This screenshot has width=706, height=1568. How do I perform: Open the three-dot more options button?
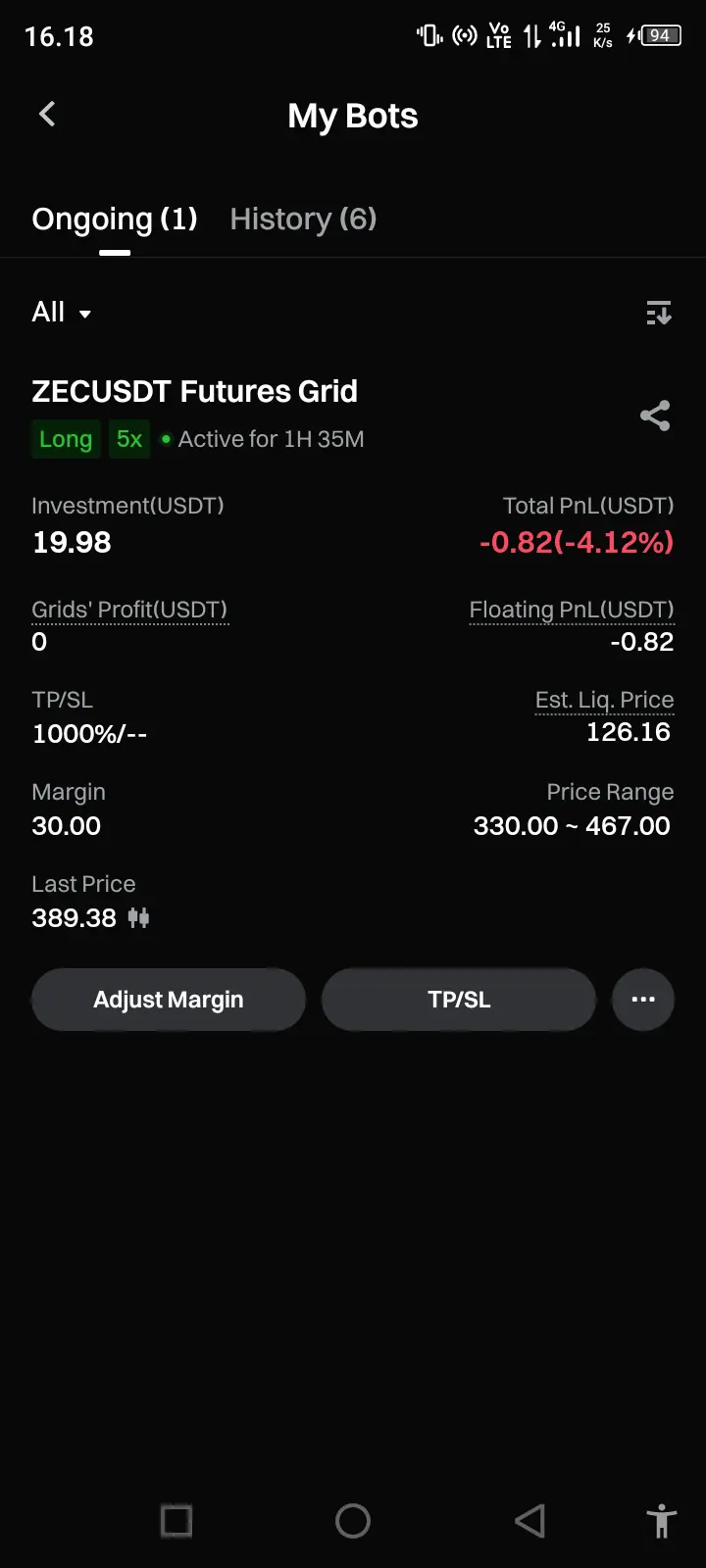tap(643, 1000)
